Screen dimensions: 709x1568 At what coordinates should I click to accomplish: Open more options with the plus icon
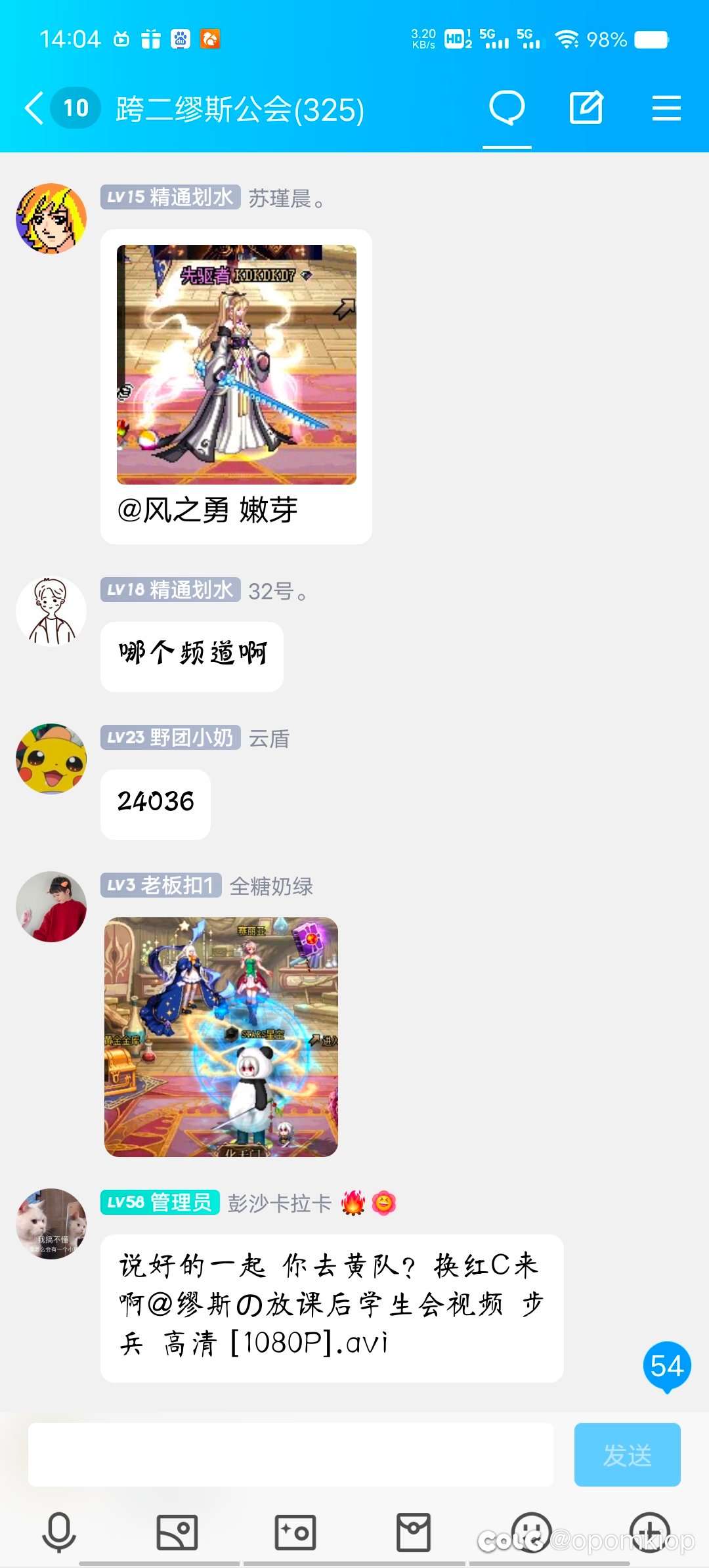pos(650,1533)
